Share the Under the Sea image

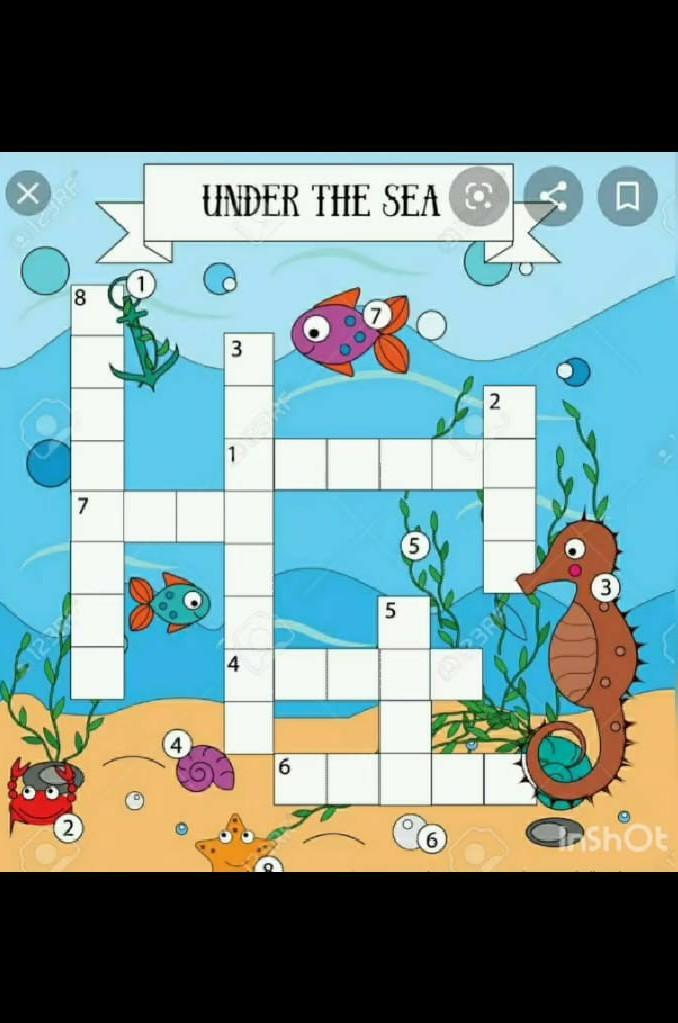click(553, 196)
